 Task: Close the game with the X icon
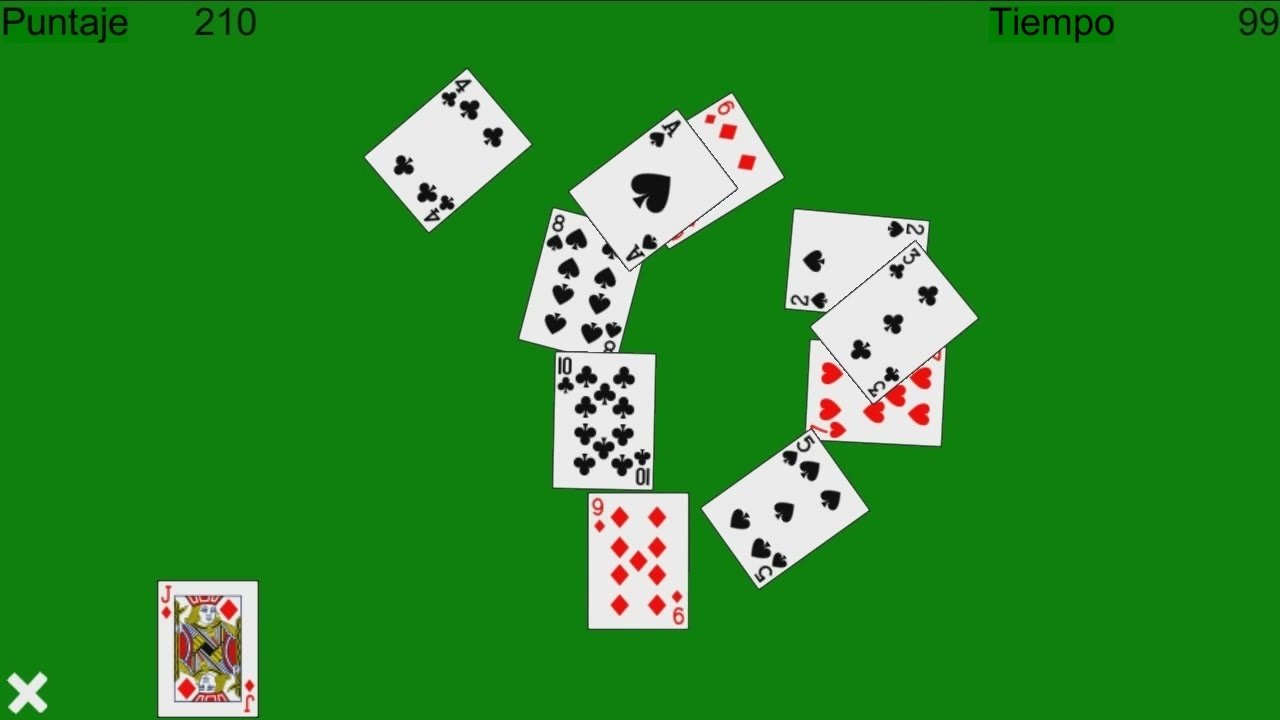[x=27, y=692]
